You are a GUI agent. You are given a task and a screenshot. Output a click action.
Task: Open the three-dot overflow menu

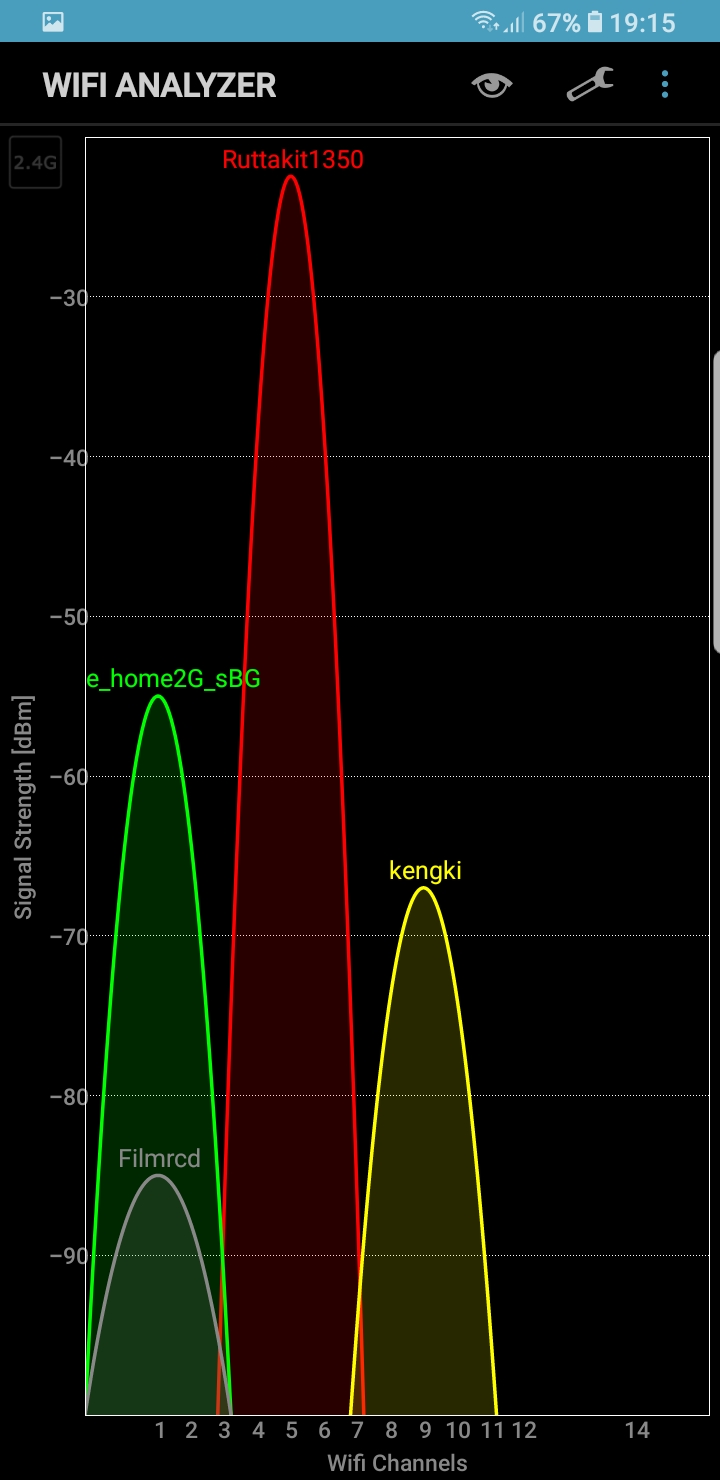665,85
